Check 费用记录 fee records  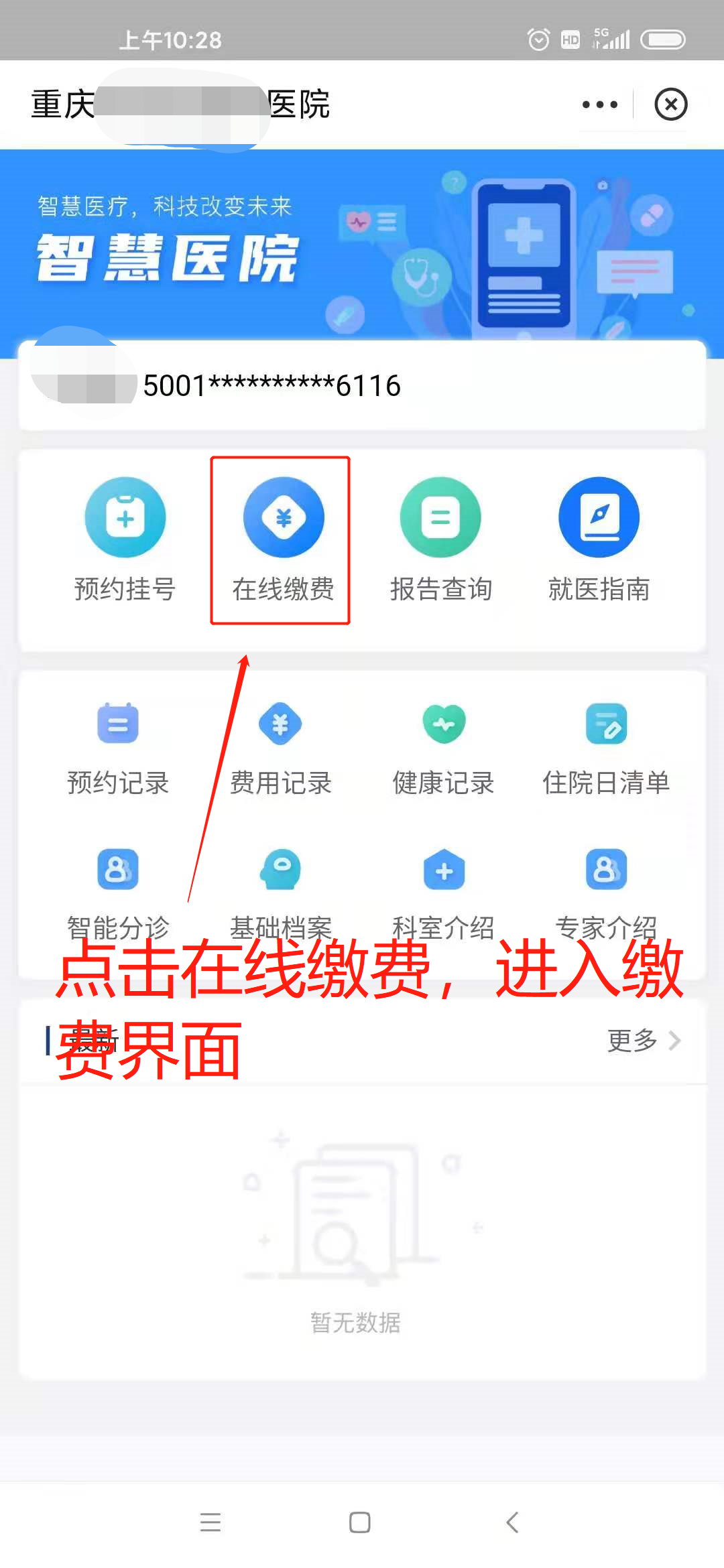(x=281, y=747)
